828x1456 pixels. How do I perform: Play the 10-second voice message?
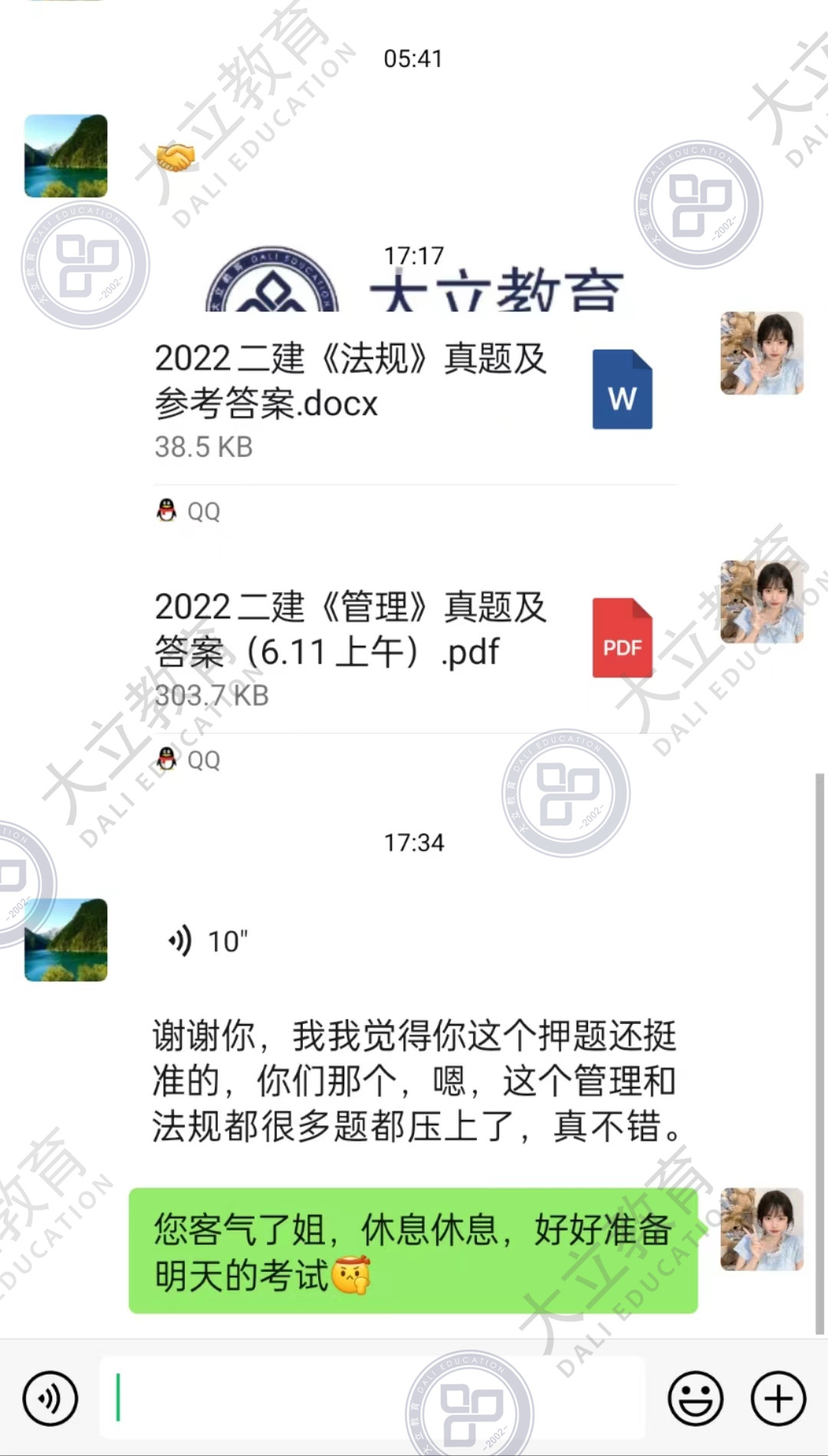click(209, 941)
